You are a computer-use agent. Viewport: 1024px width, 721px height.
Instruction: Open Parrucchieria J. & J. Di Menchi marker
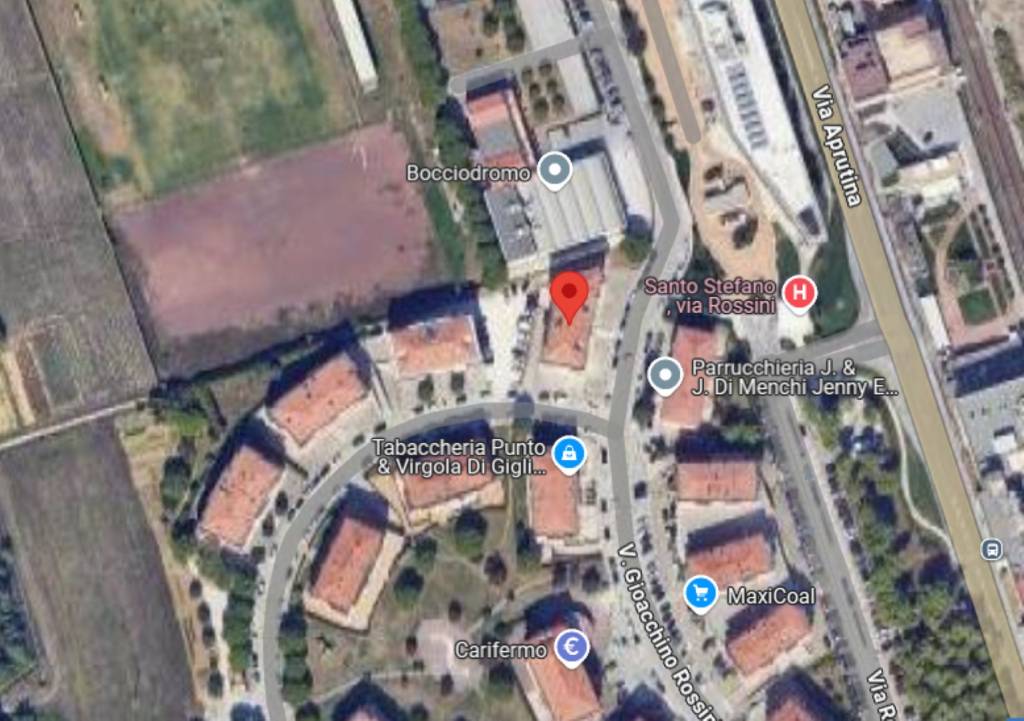(665, 376)
